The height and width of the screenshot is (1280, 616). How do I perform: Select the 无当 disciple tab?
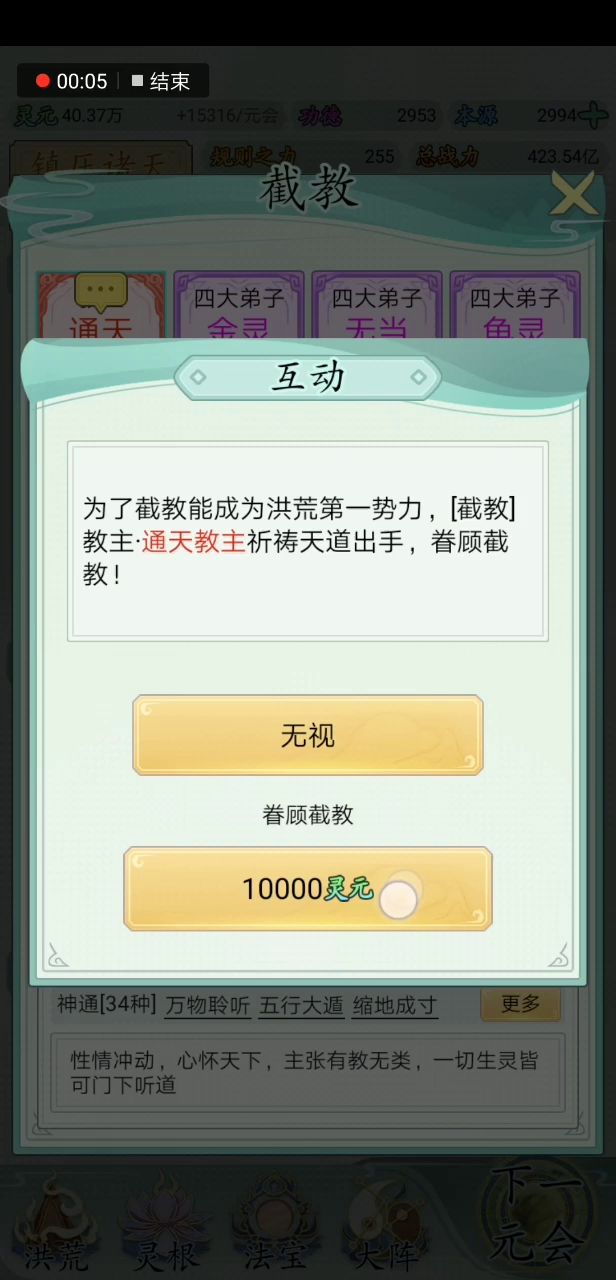(376, 308)
